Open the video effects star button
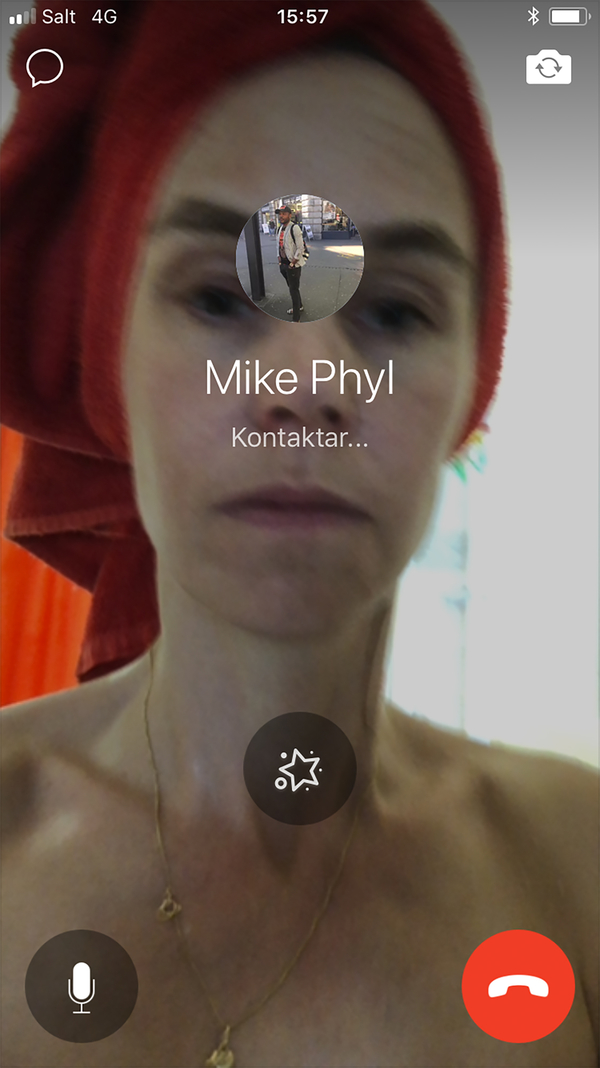Screen dimensions: 600x1068 point(299,768)
